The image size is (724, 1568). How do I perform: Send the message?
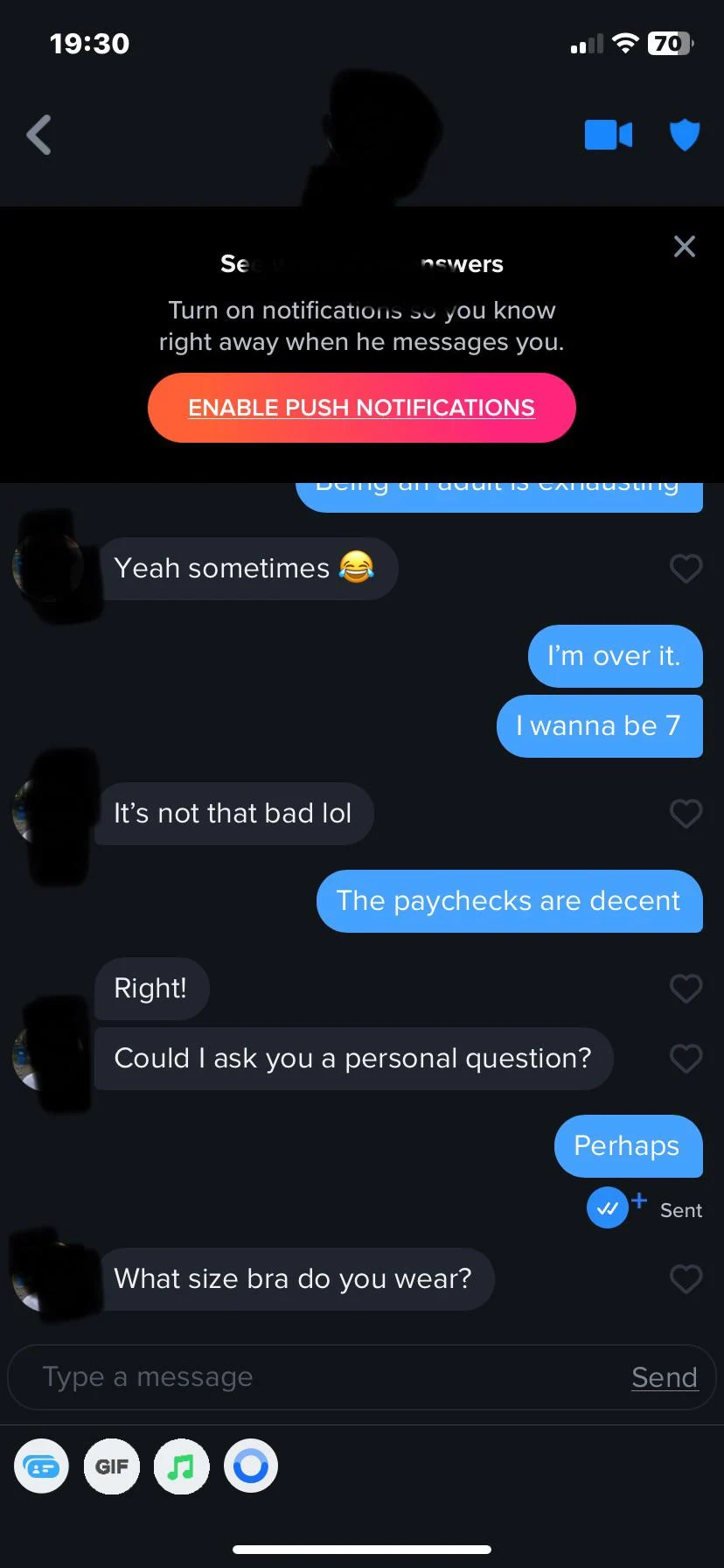[665, 1377]
